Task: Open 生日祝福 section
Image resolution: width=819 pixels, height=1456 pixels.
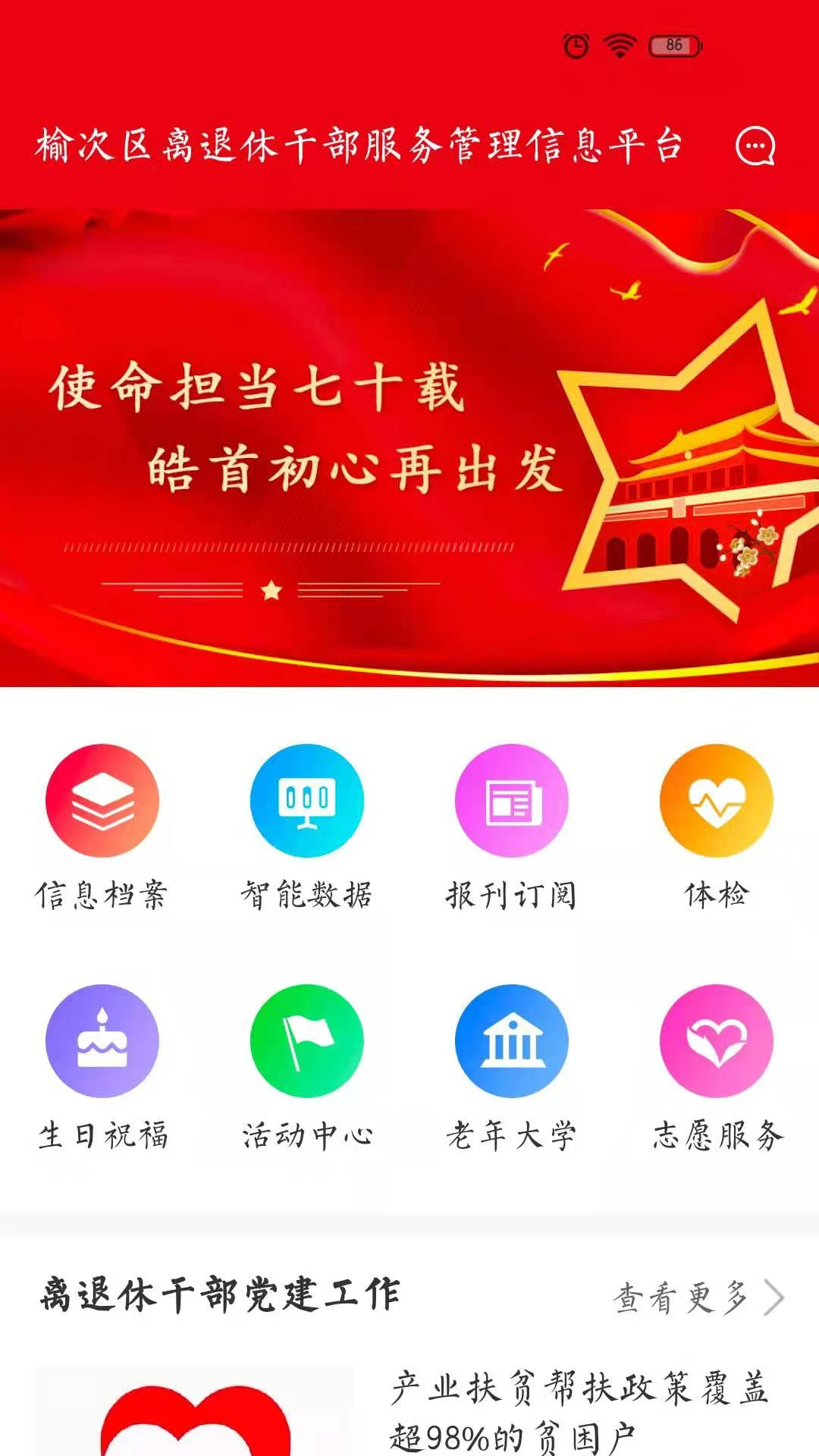Action: tap(102, 1065)
